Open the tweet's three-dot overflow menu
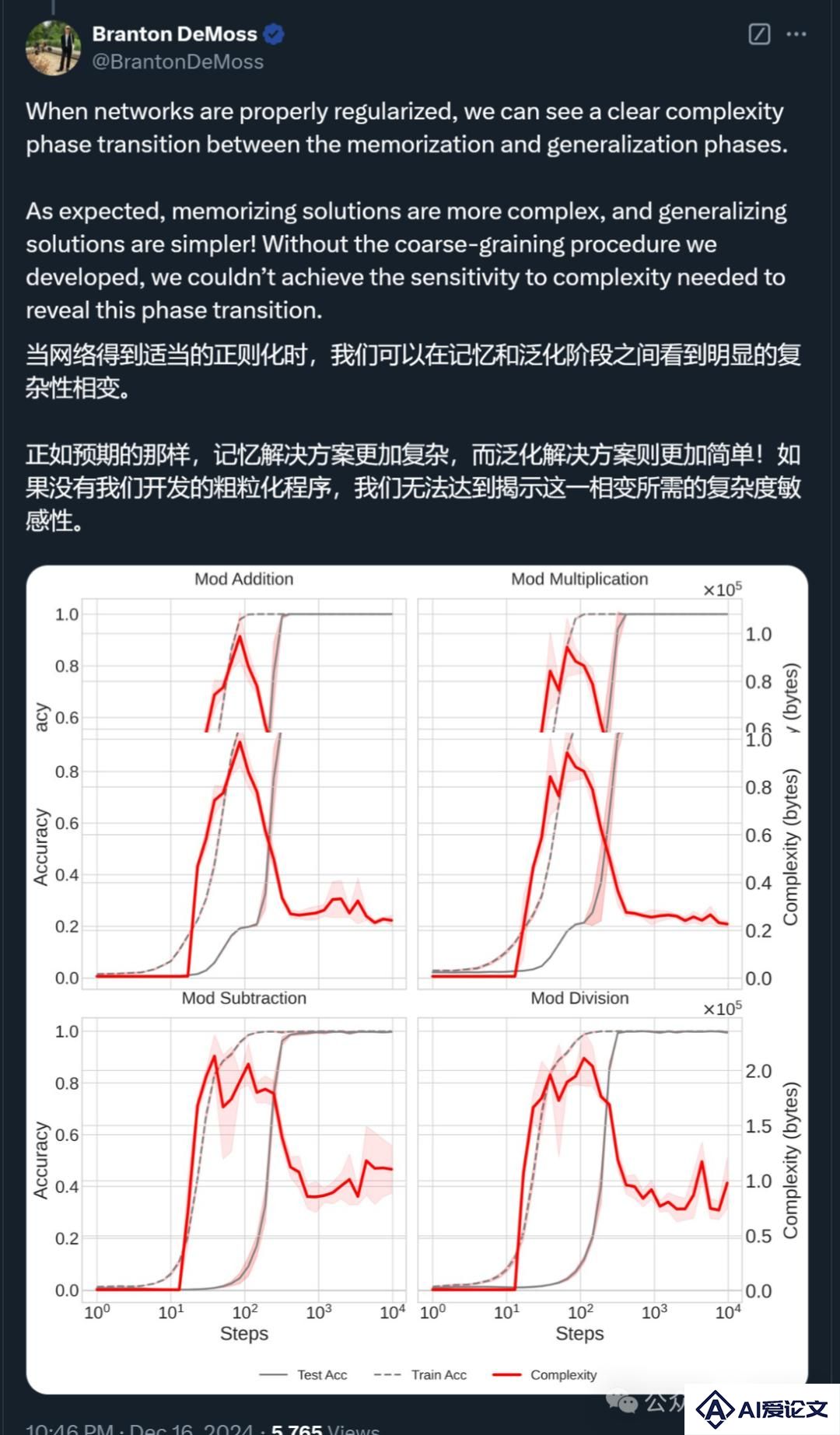The height and width of the screenshot is (1435, 840). point(796,34)
